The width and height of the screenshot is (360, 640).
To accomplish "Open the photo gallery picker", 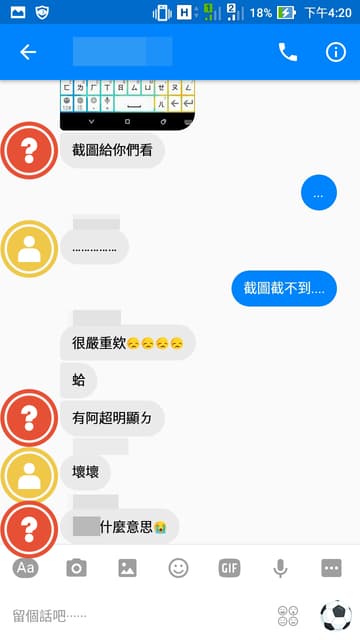I will [127, 568].
